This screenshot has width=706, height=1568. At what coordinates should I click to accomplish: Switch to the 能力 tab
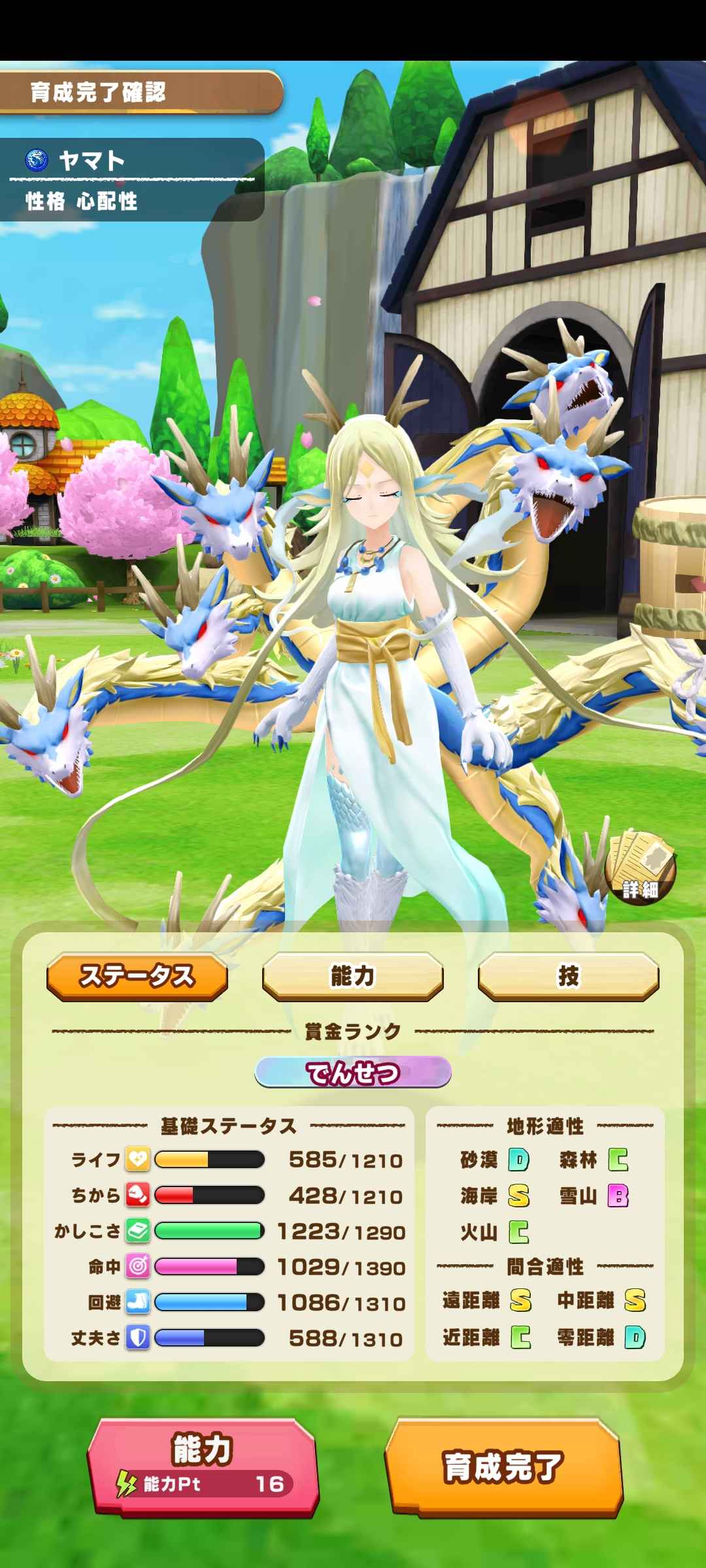pos(352,976)
